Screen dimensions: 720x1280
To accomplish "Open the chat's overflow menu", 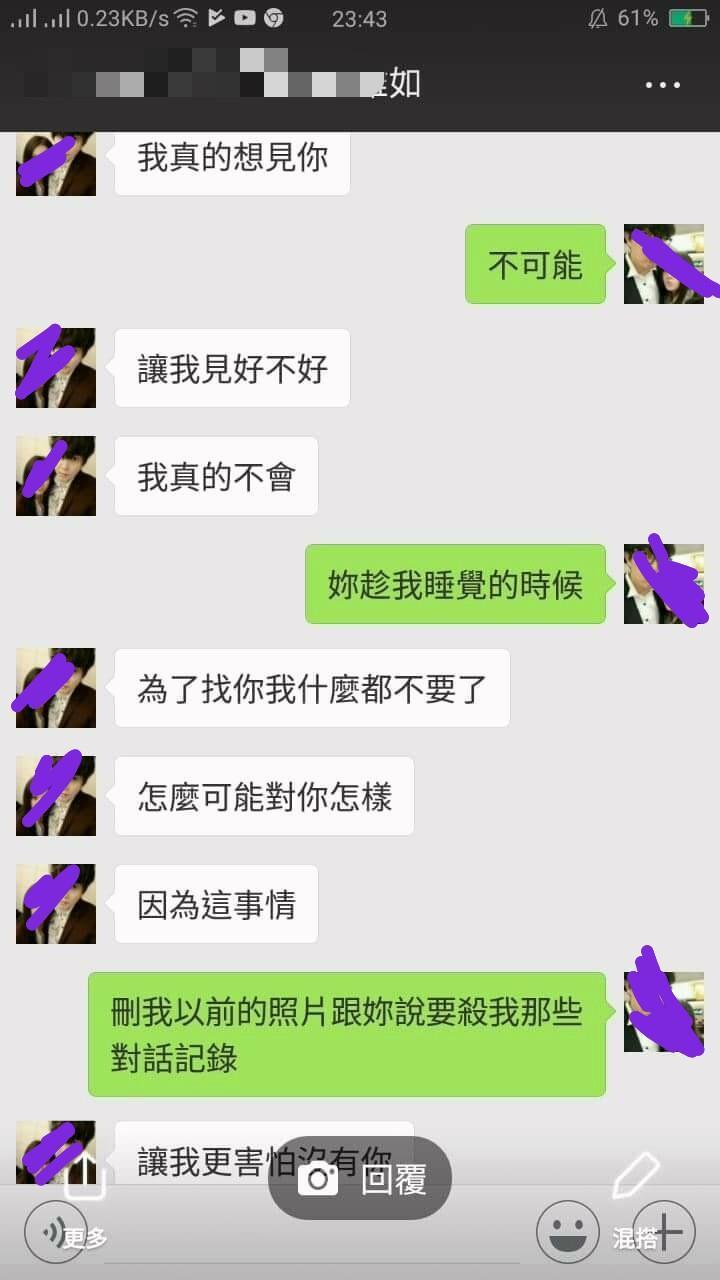I will (662, 86).
